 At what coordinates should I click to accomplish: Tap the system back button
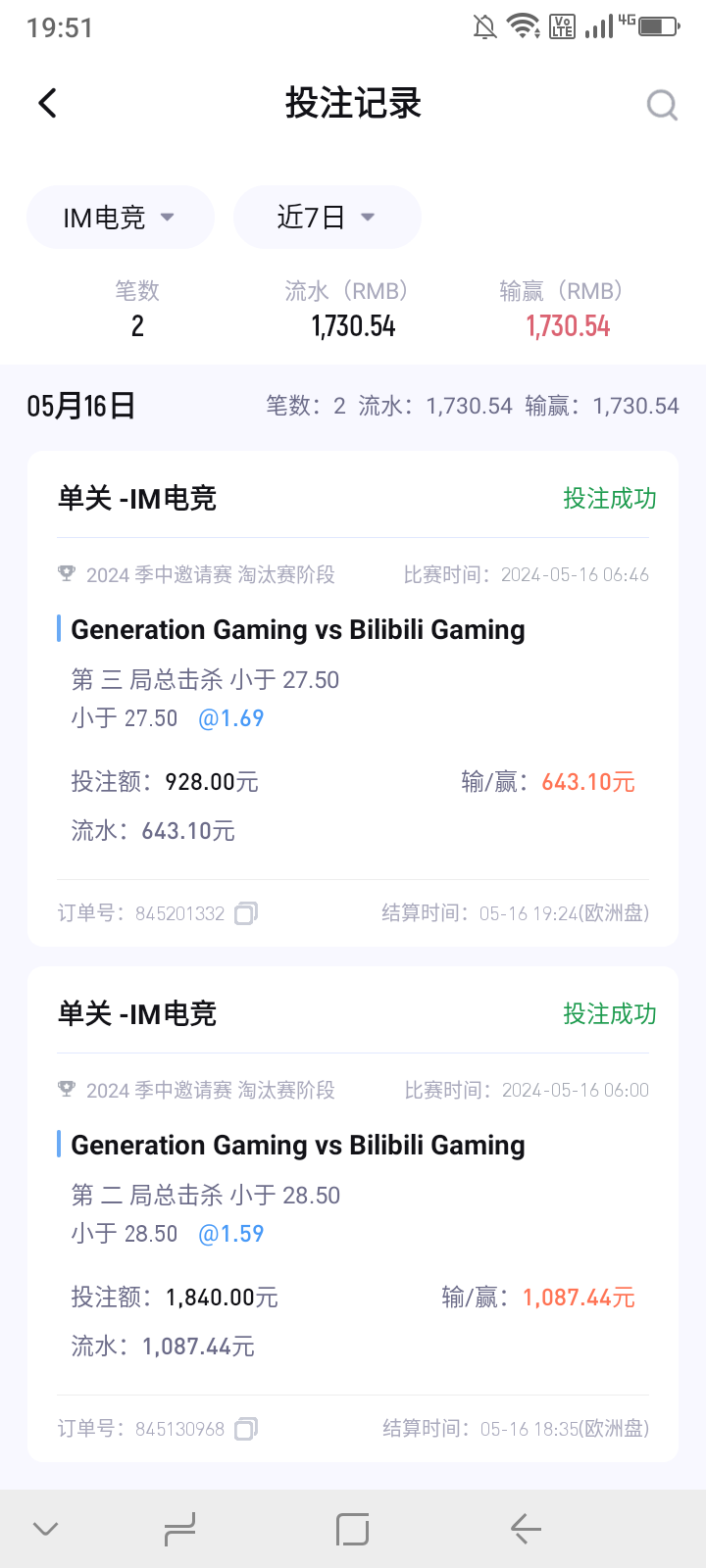(x=527, y=1529)
